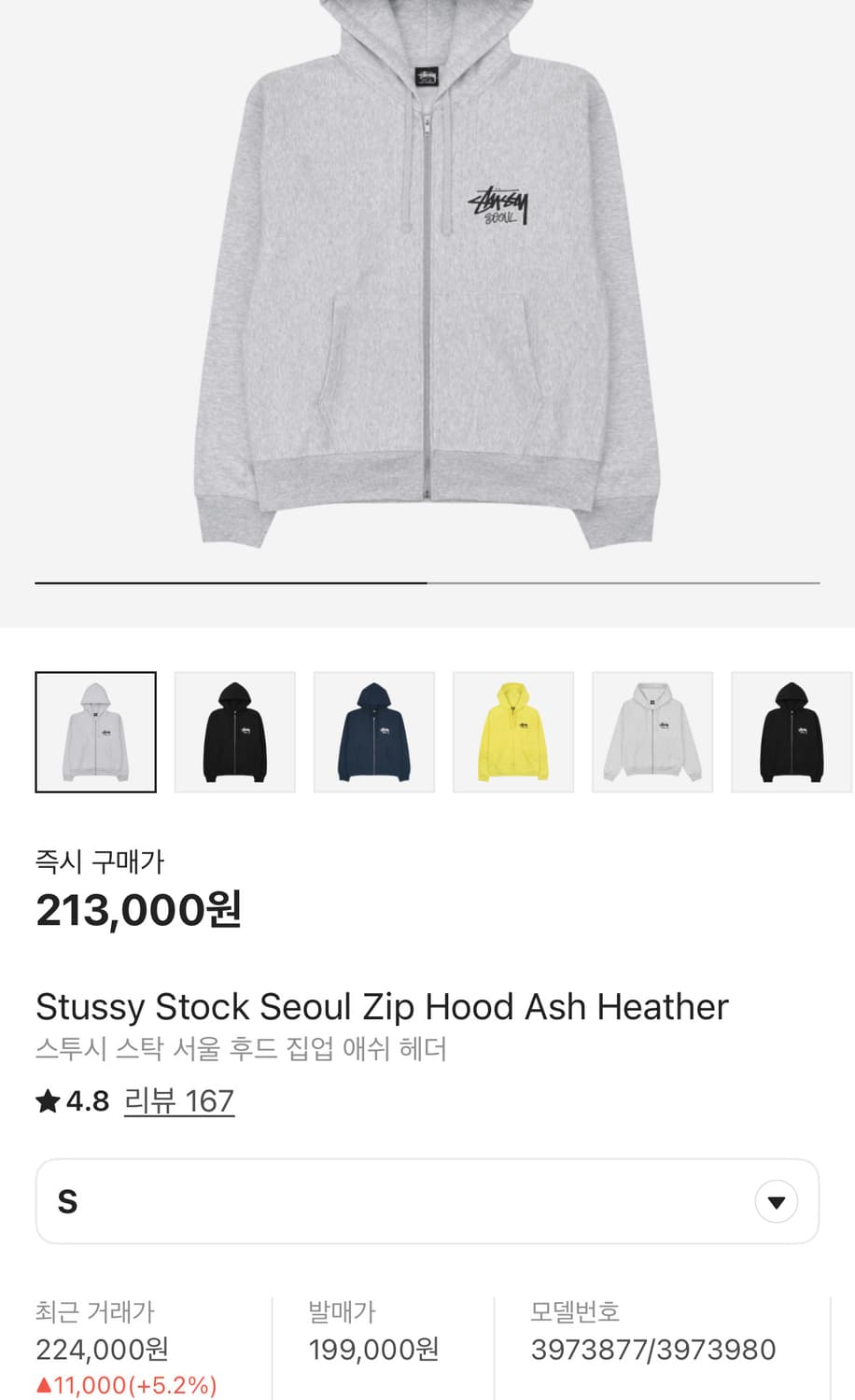Click the 213,000원 instant purchase price
This screenshot has height=1400, width=855.
click(x=138, y=907)
